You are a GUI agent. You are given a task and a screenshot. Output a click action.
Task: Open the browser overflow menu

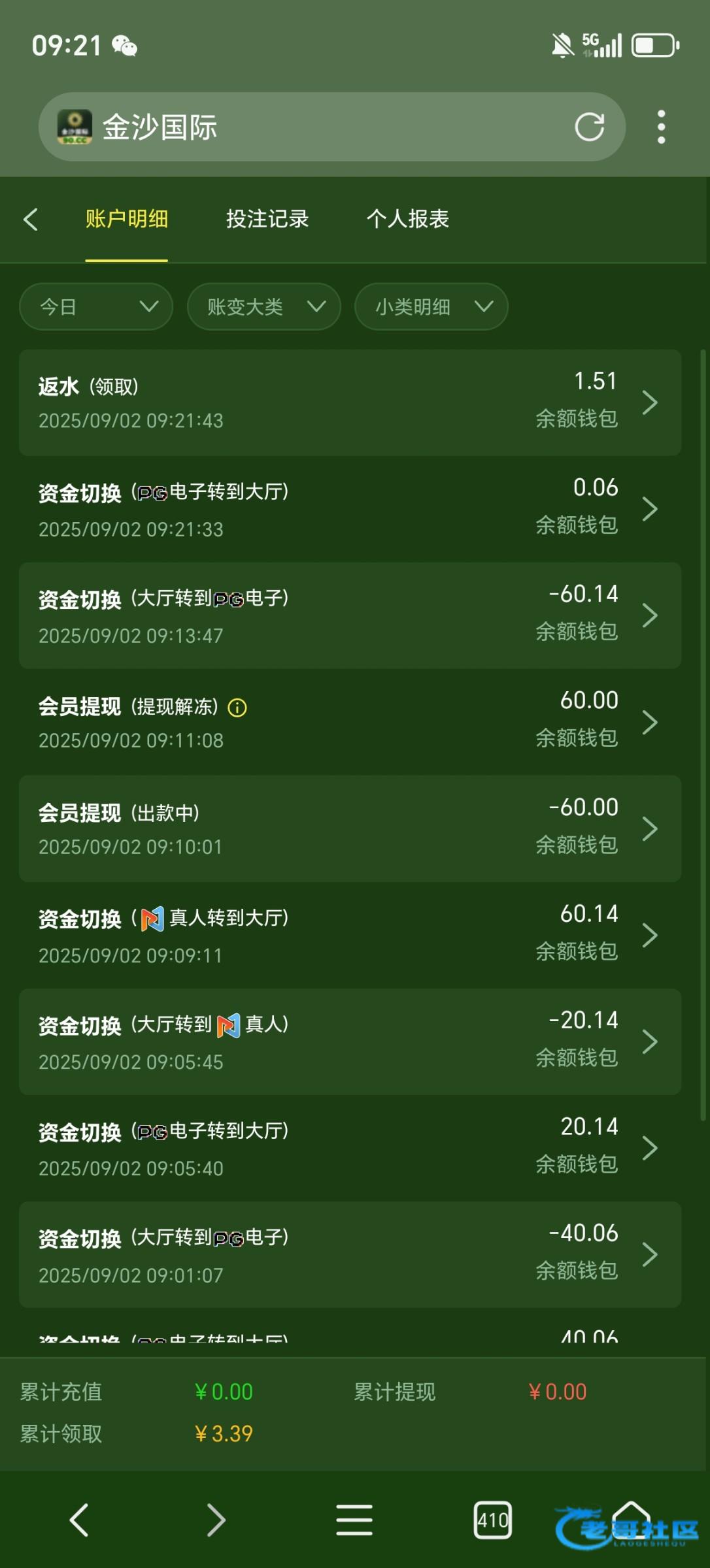(661, 127)
